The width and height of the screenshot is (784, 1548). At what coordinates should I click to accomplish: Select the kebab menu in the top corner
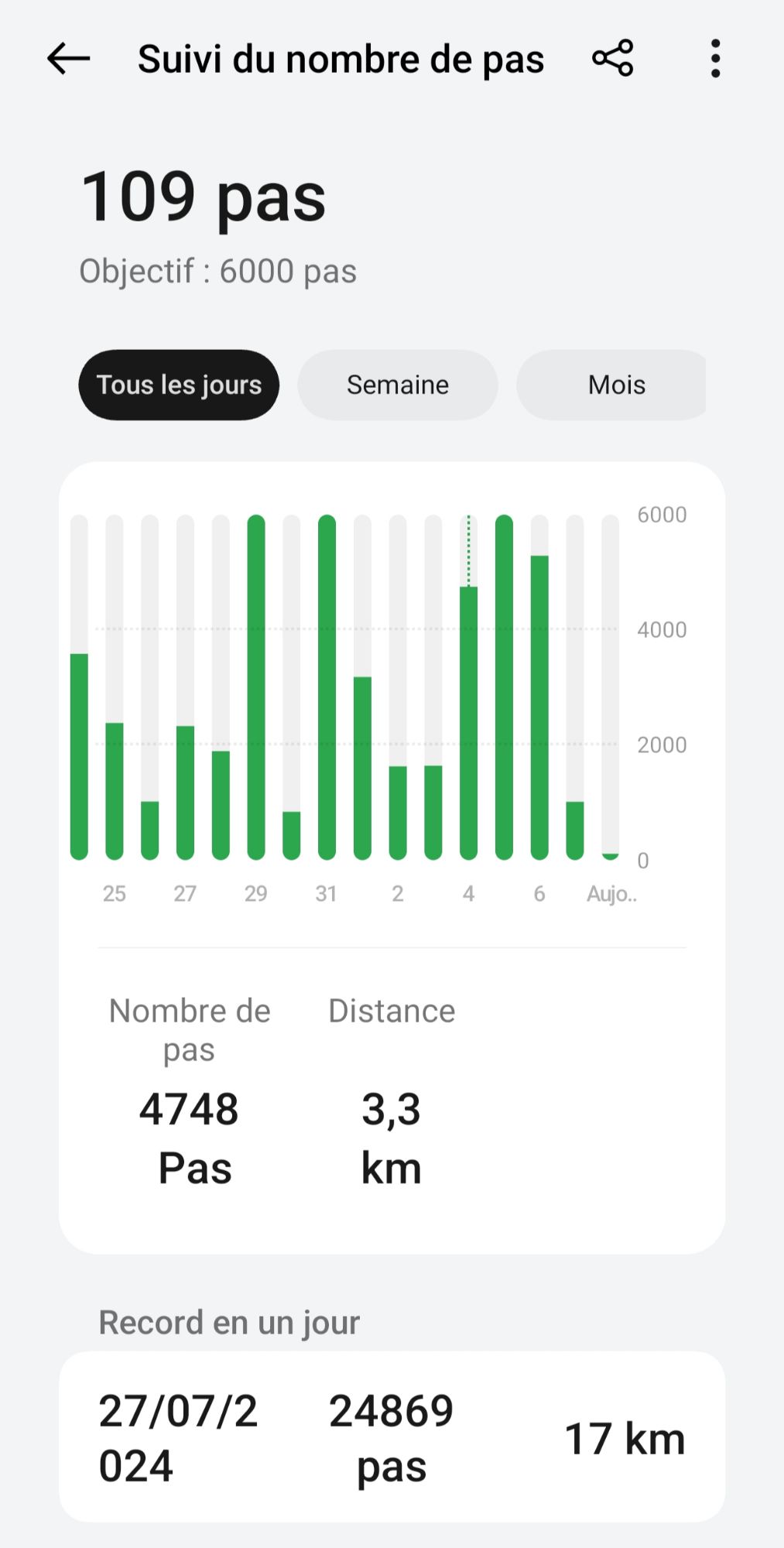[714, 58]
